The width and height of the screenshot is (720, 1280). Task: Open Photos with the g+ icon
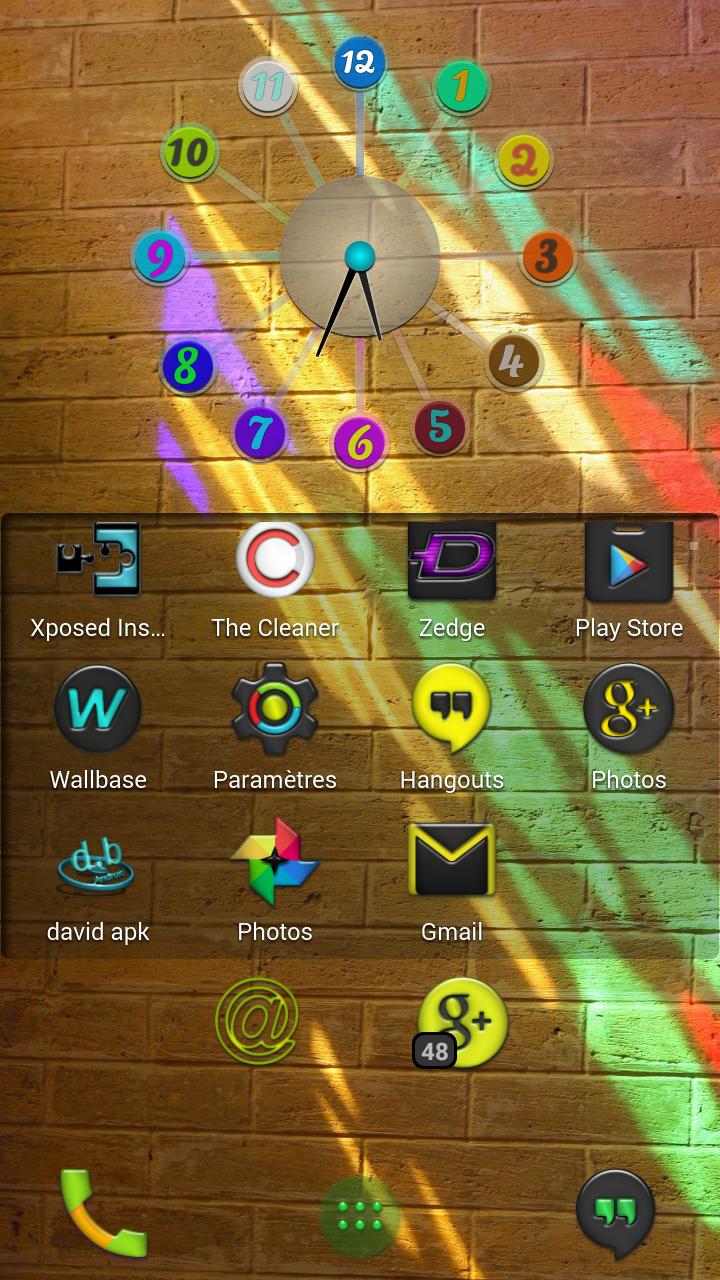(628, 708)
